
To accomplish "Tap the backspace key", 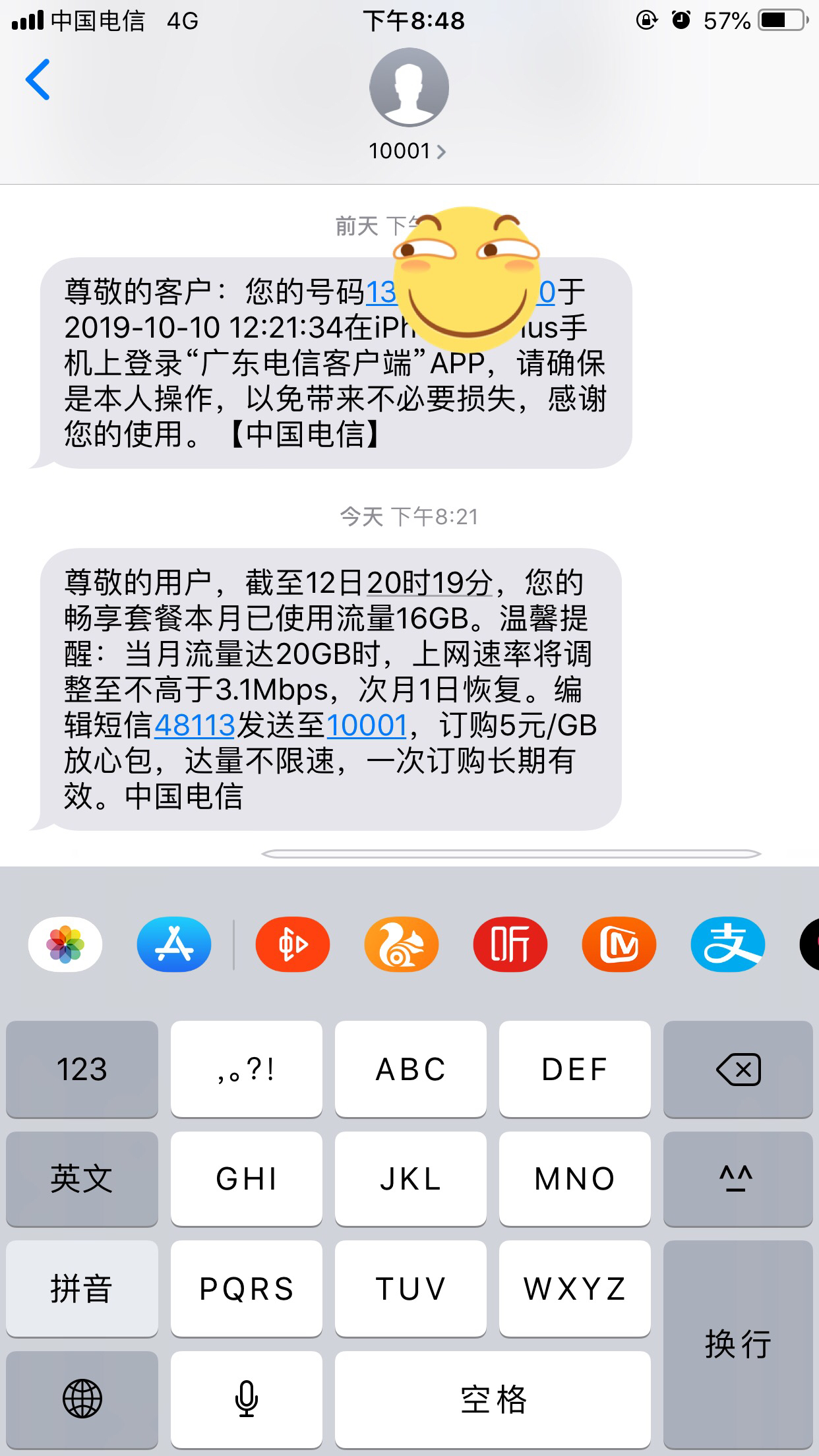I will (738, 1069).
